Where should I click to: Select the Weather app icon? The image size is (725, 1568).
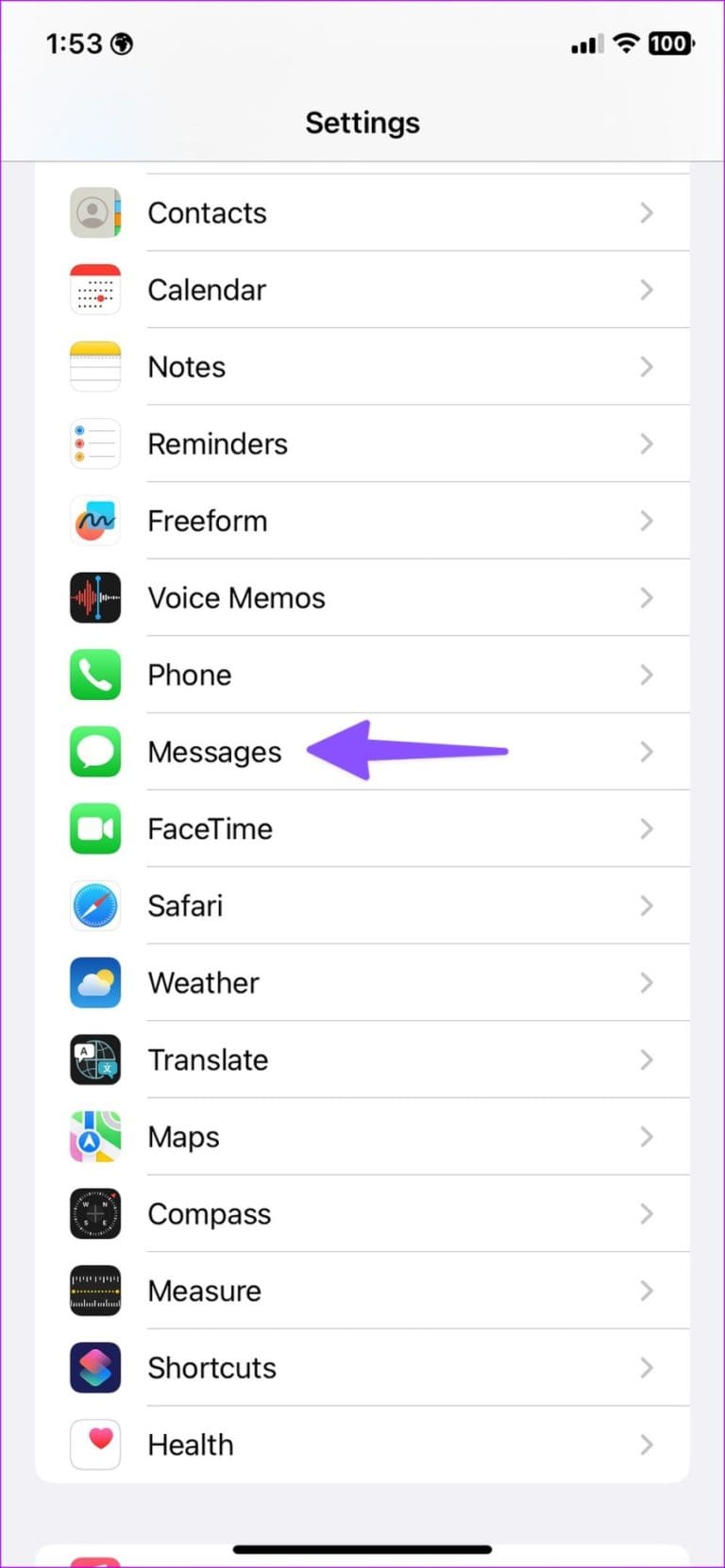click(x=94, y=982)
